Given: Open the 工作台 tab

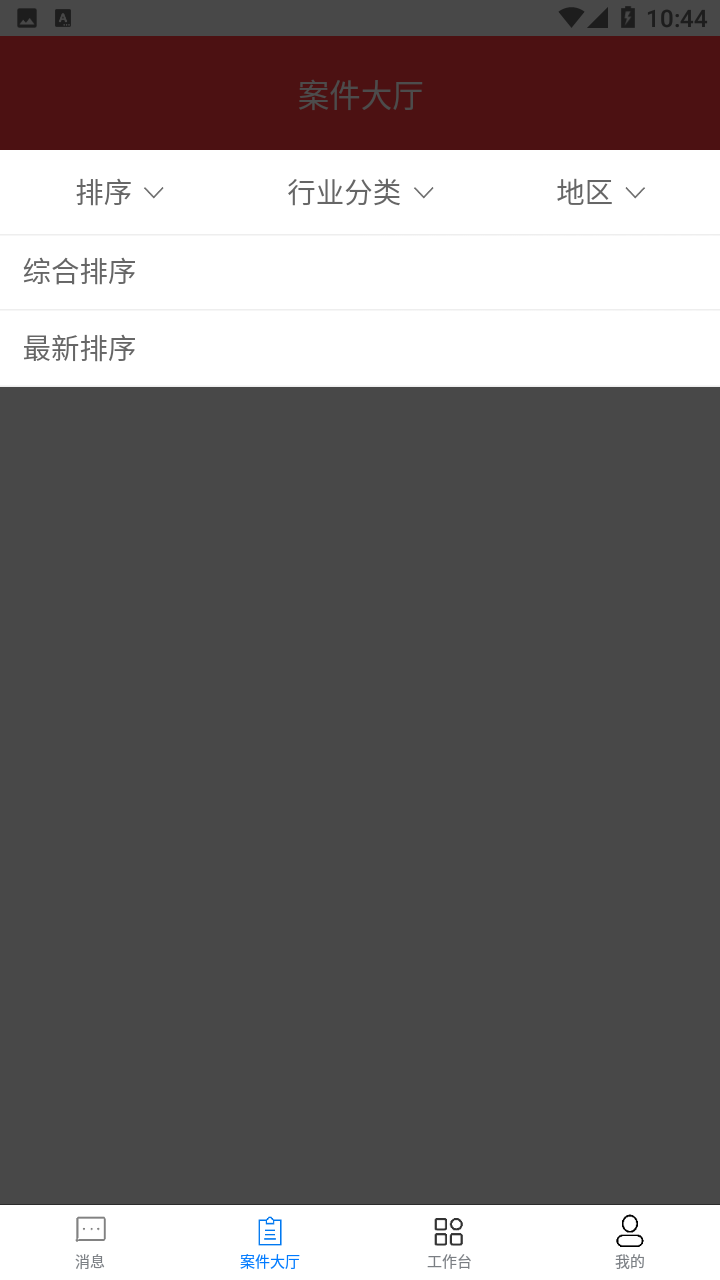Looking at the screenshot, I should coord(449,1243).
